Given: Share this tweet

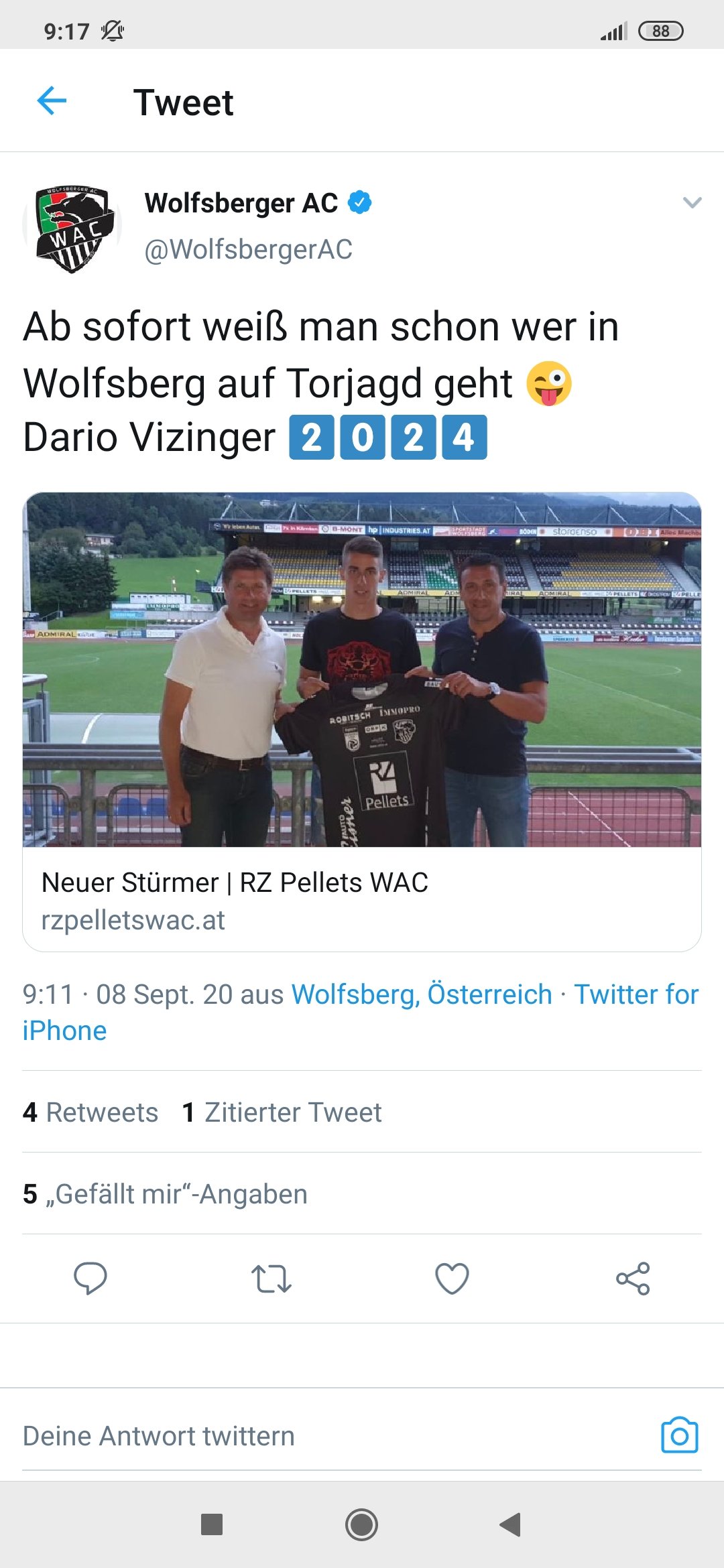Looking at the screenshot, I should click(x=633, y=1279).
